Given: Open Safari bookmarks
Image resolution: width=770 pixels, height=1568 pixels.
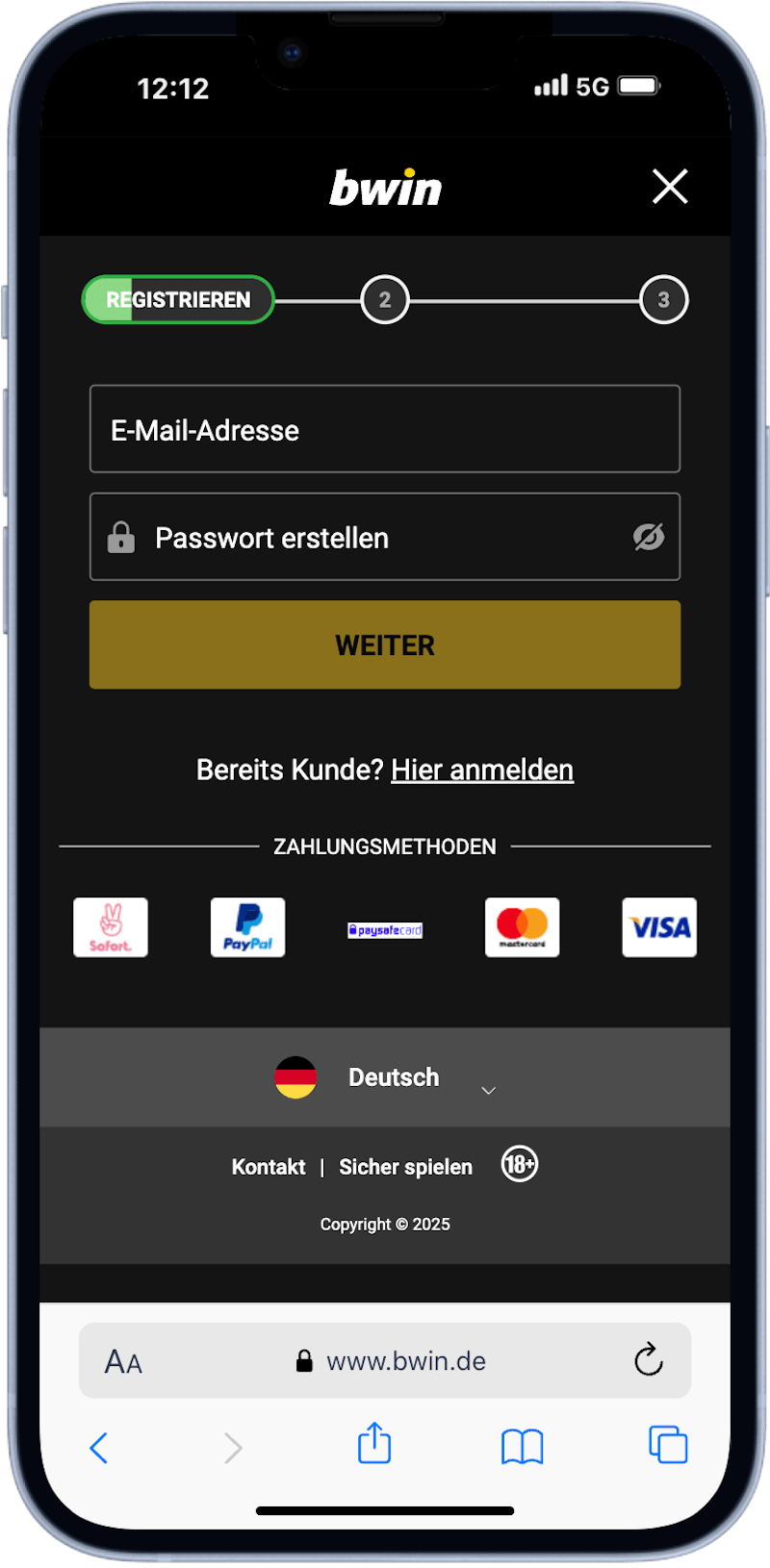Looking at the screenshot, I should point(523,1446).
